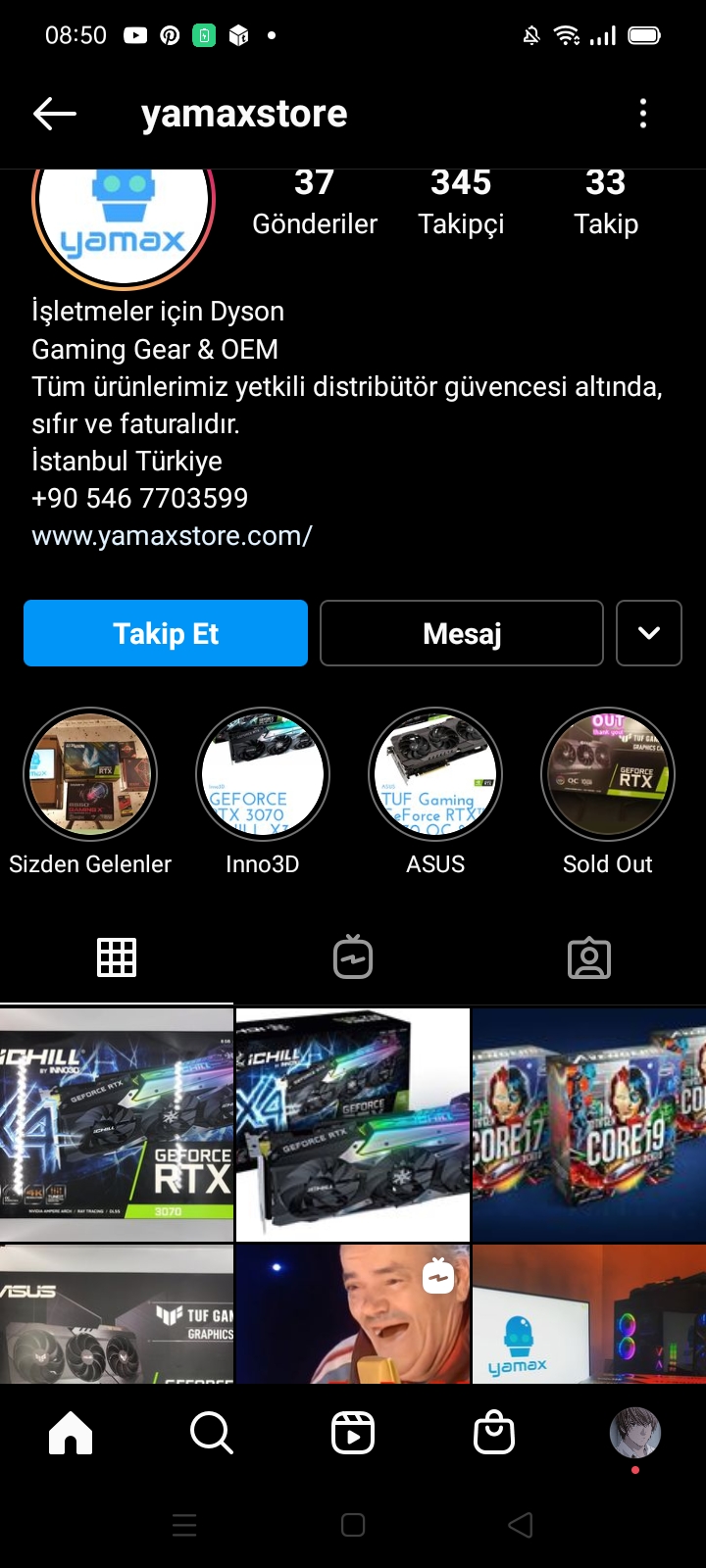View the Sold Out story highlight
706x1568 pixels.
click(608, 774)
